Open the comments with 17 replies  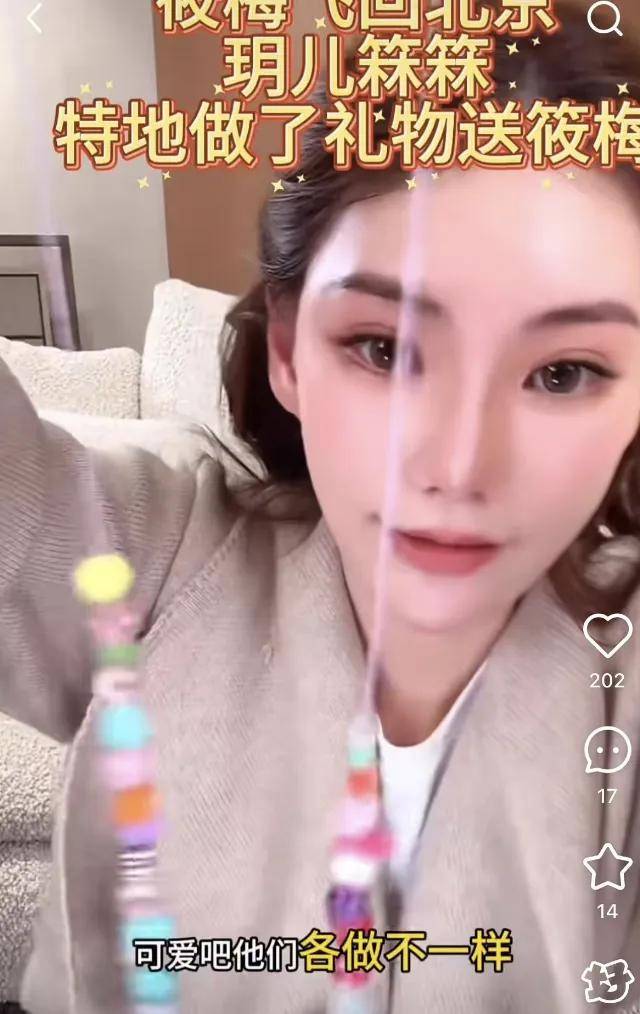pos(607,750)
